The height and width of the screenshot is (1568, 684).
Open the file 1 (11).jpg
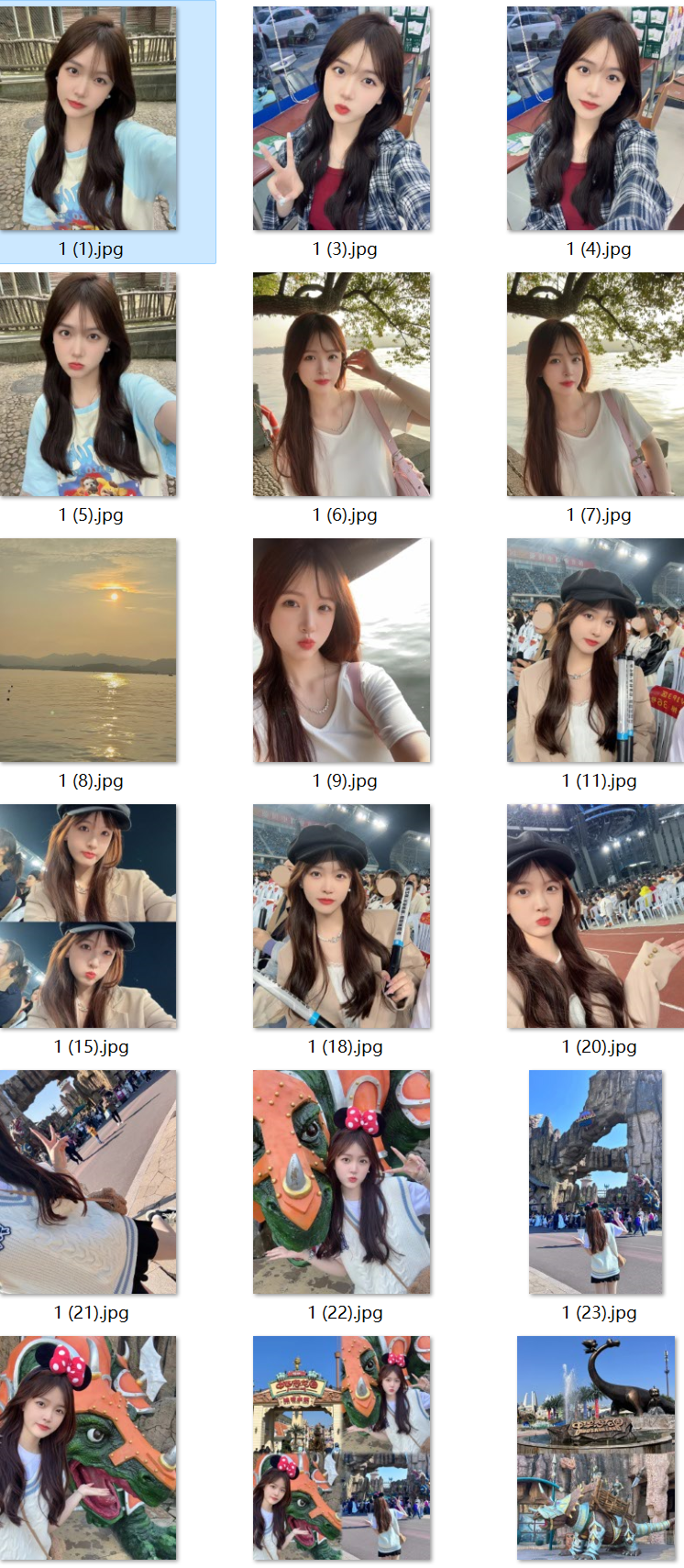pyautogui.click(x=595, y=651)
